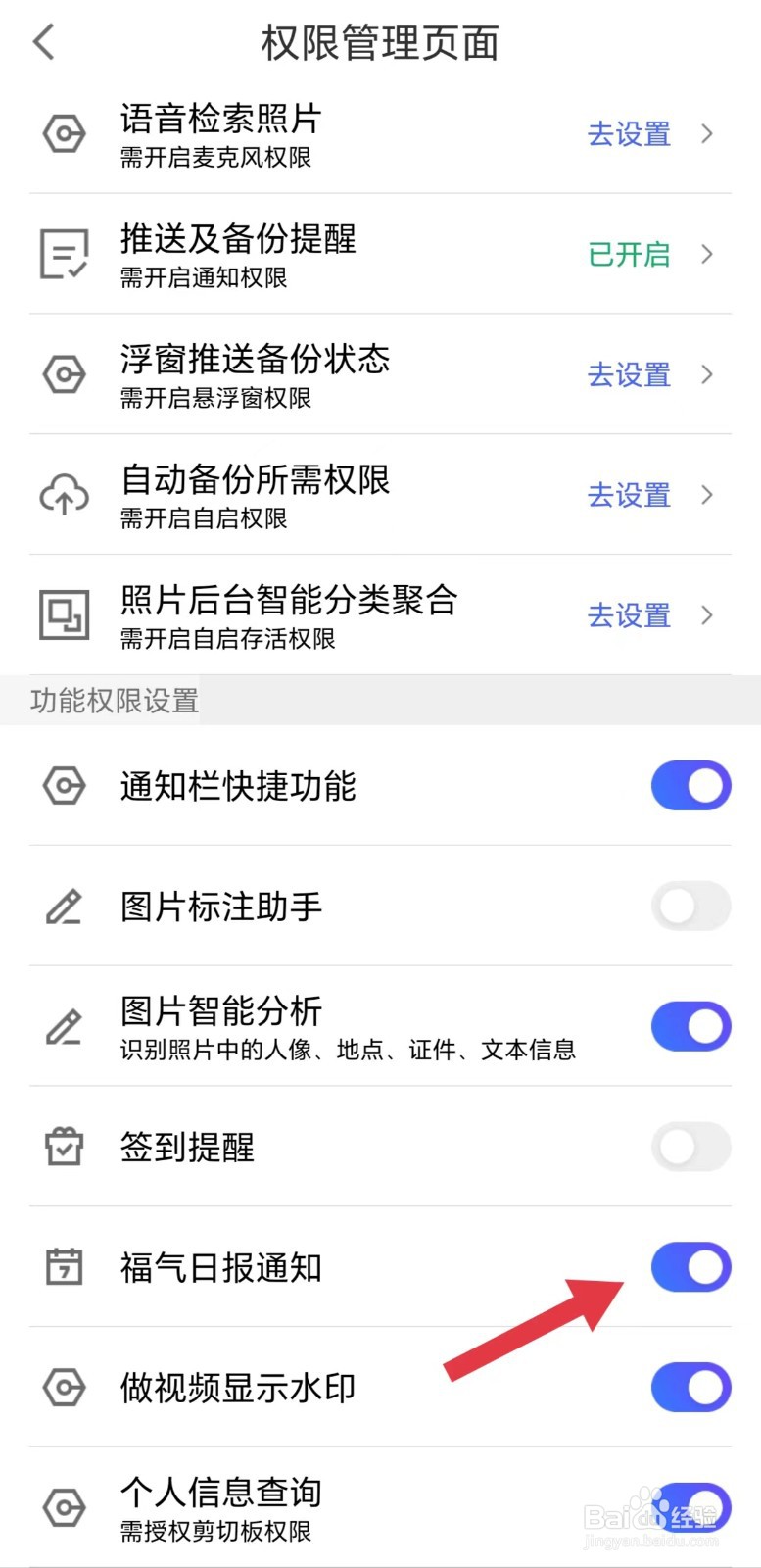Disable 图片智能分析 switch

point(691,1026)
